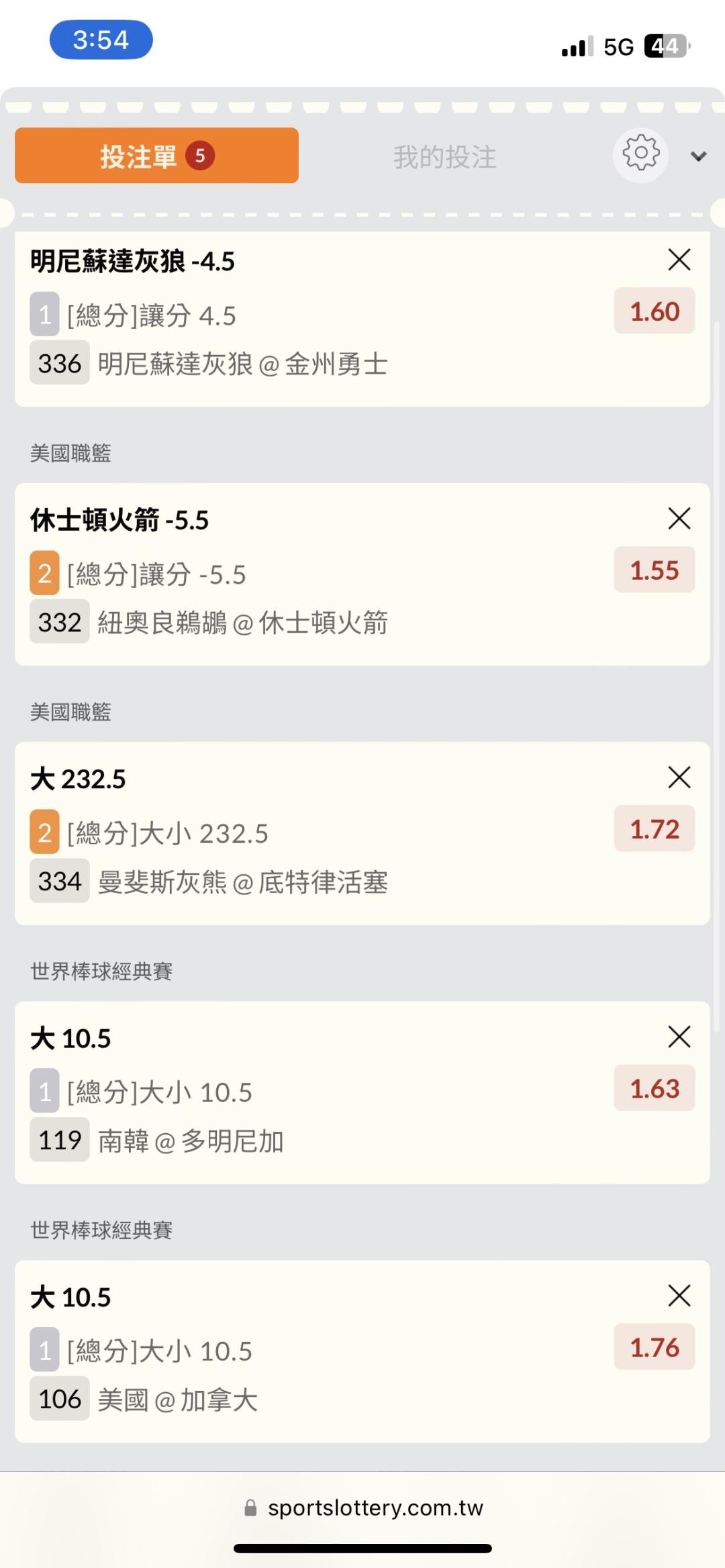The image size is (725, 1568).
Task: Switch to the 投注單 tab
Action: coord(156,156)
